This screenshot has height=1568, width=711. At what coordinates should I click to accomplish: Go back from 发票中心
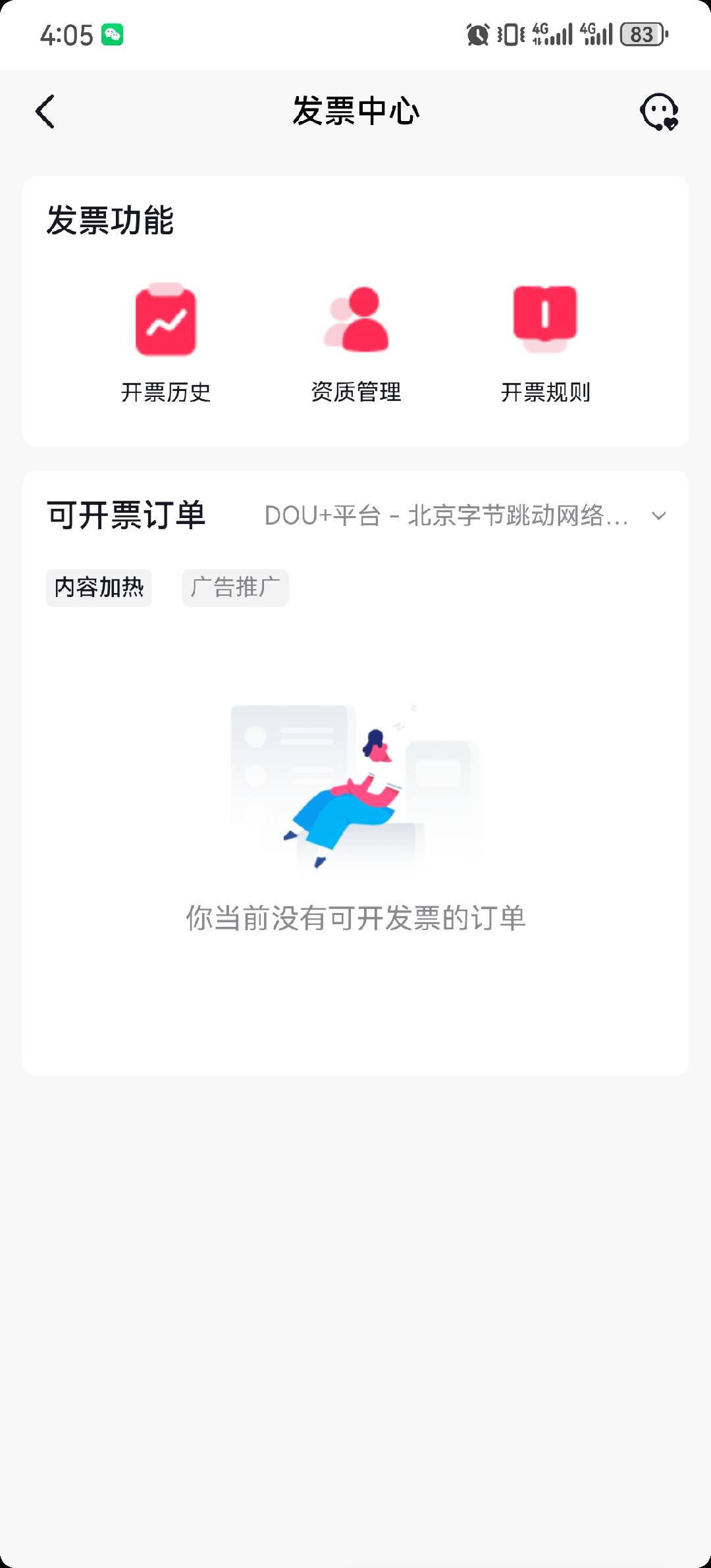[45, 111]
